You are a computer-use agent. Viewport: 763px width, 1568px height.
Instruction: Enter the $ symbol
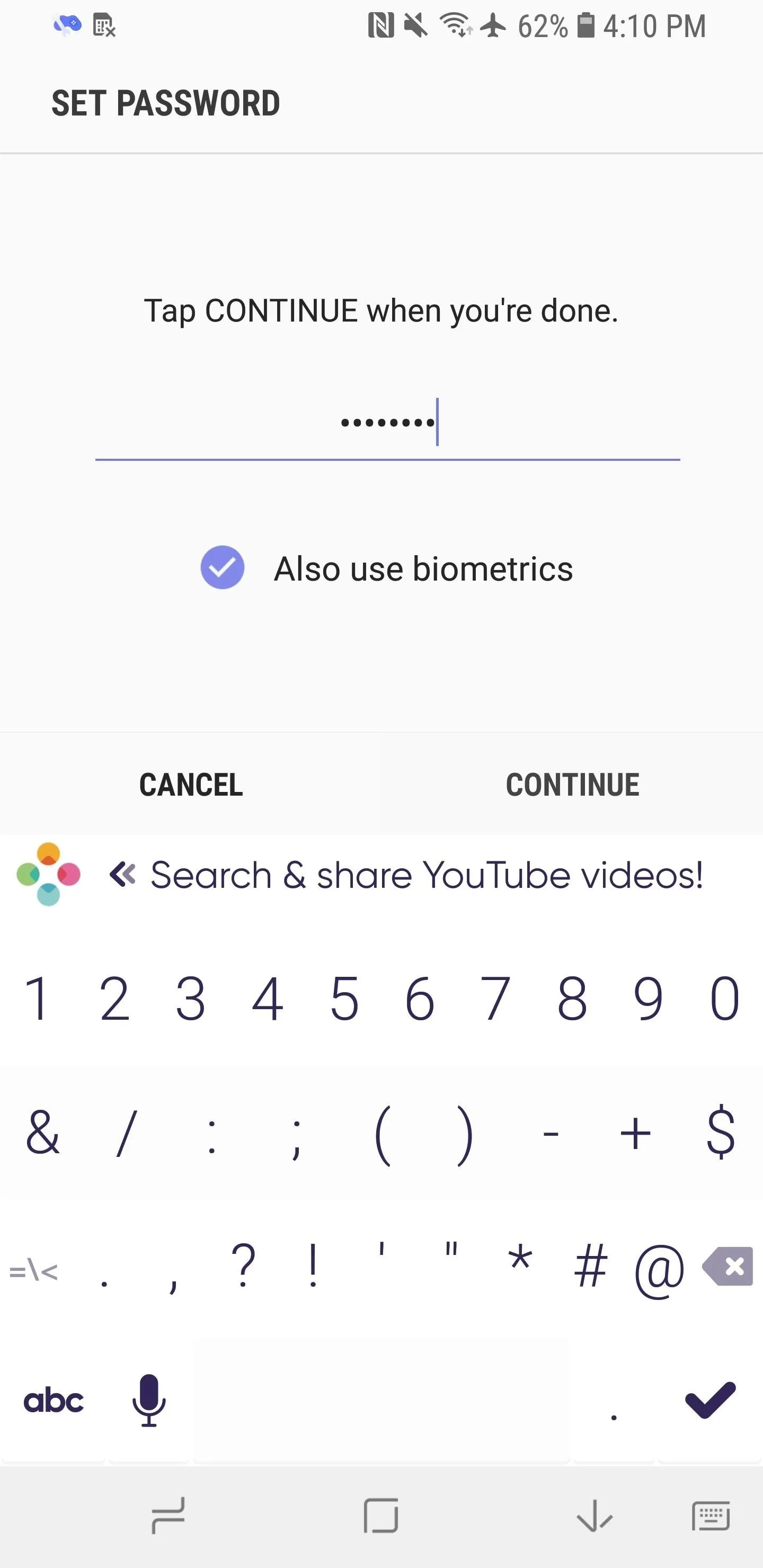[x=721, y=1132]
